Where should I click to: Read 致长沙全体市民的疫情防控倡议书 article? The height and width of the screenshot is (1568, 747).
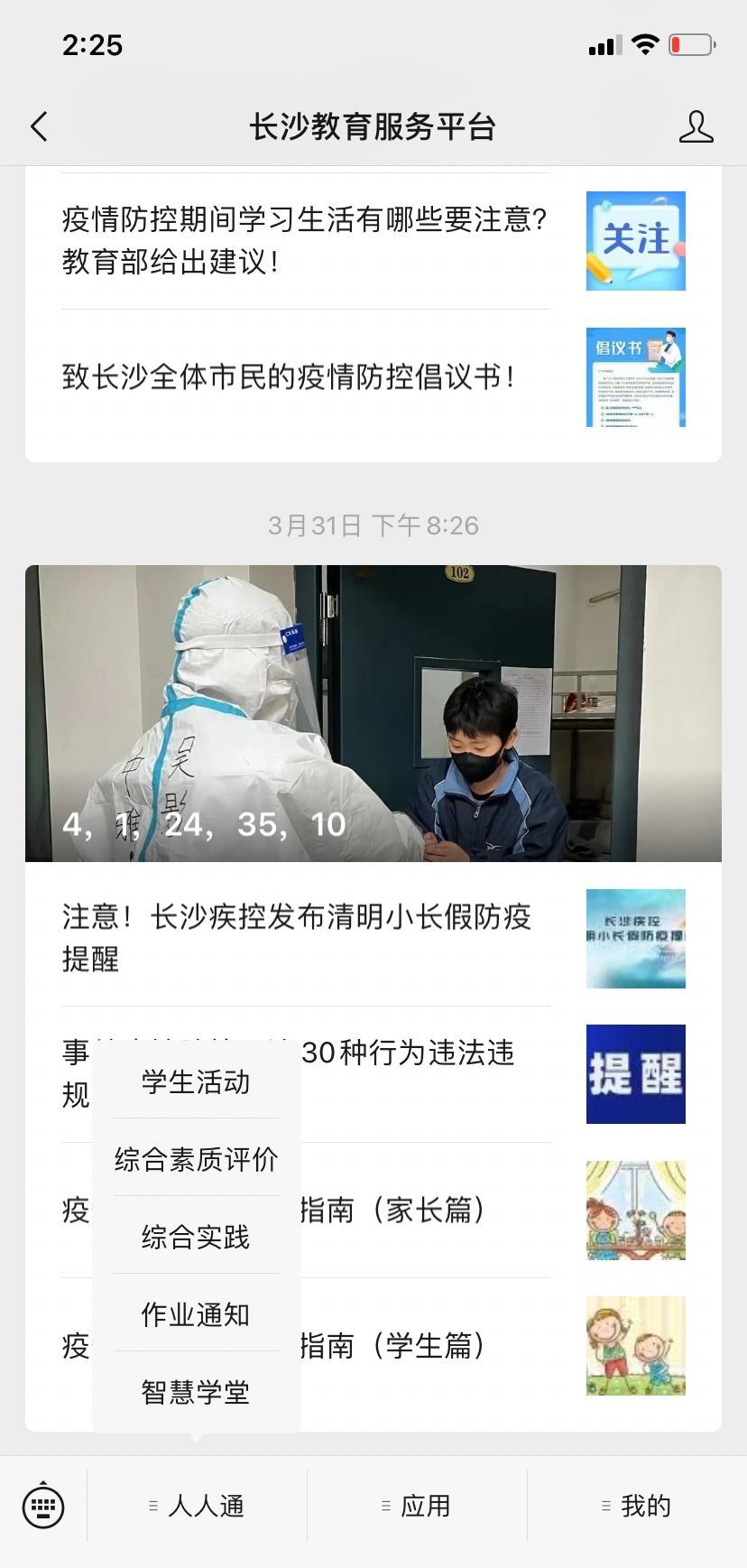tap(289, 376)
